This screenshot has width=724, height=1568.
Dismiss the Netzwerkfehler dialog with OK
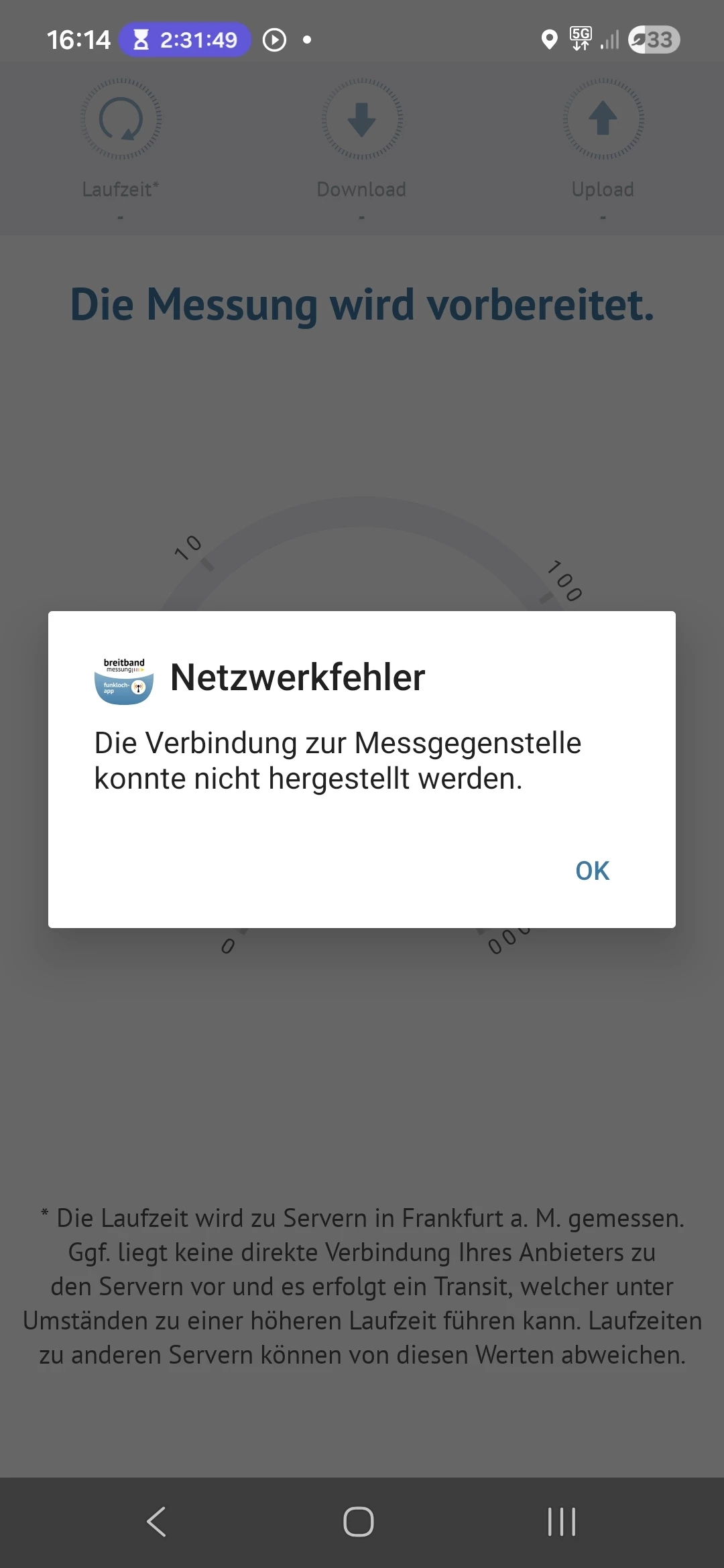592,870
